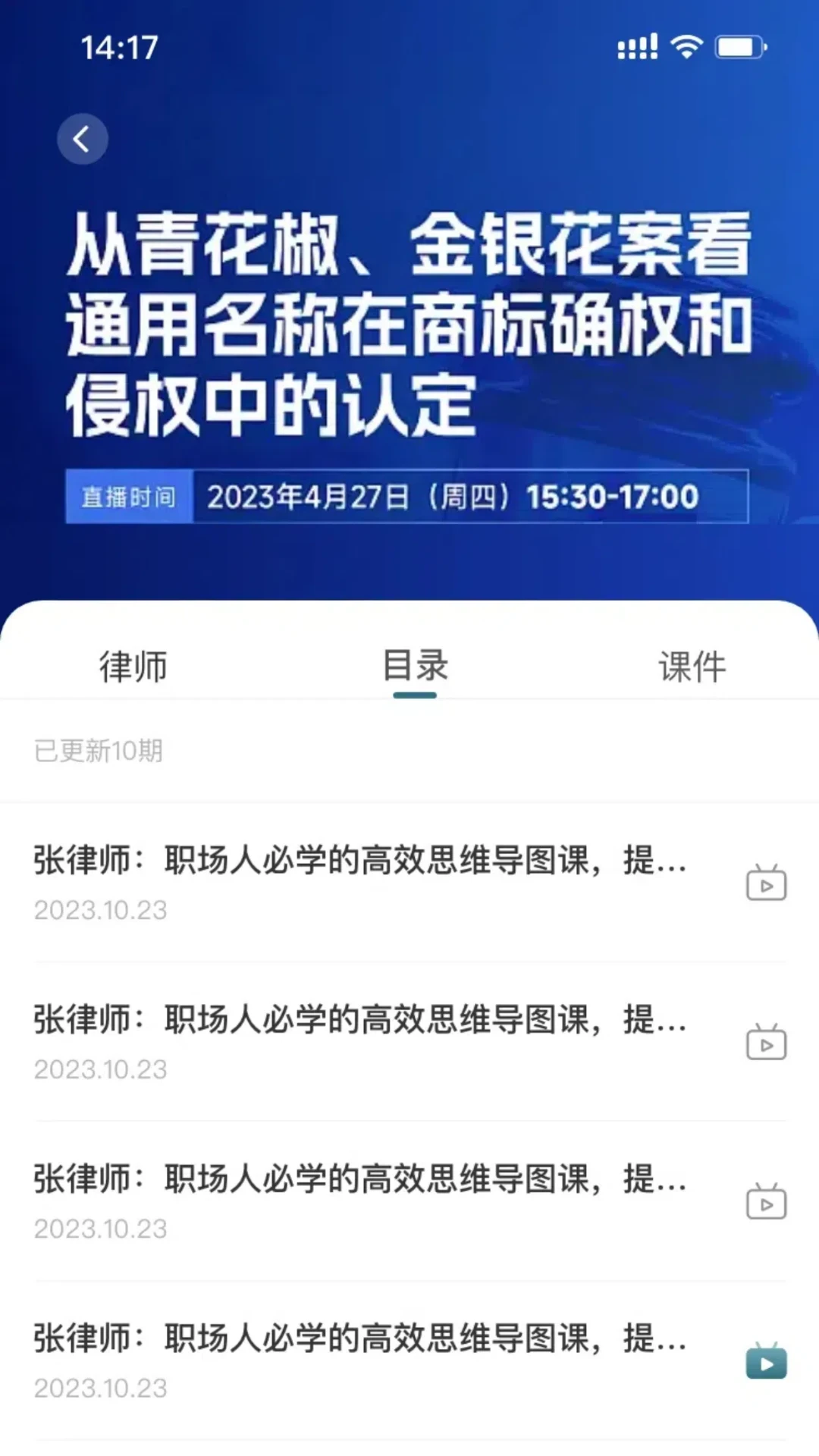
Task: Tap the date under the second episode
Action: pyautogui.click(x=99, y=1071)
